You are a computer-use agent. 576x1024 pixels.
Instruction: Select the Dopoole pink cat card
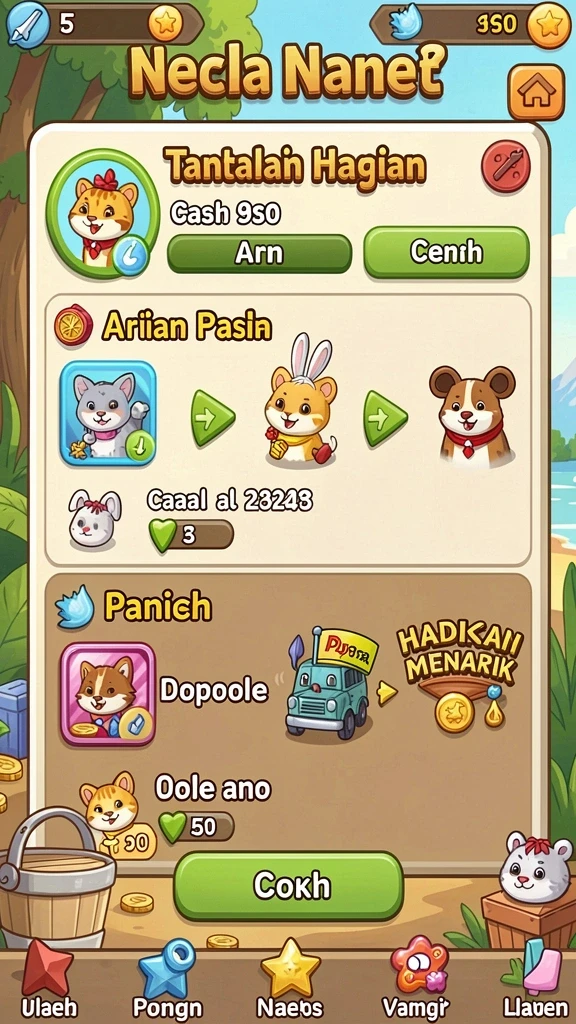tap(108, 694)
